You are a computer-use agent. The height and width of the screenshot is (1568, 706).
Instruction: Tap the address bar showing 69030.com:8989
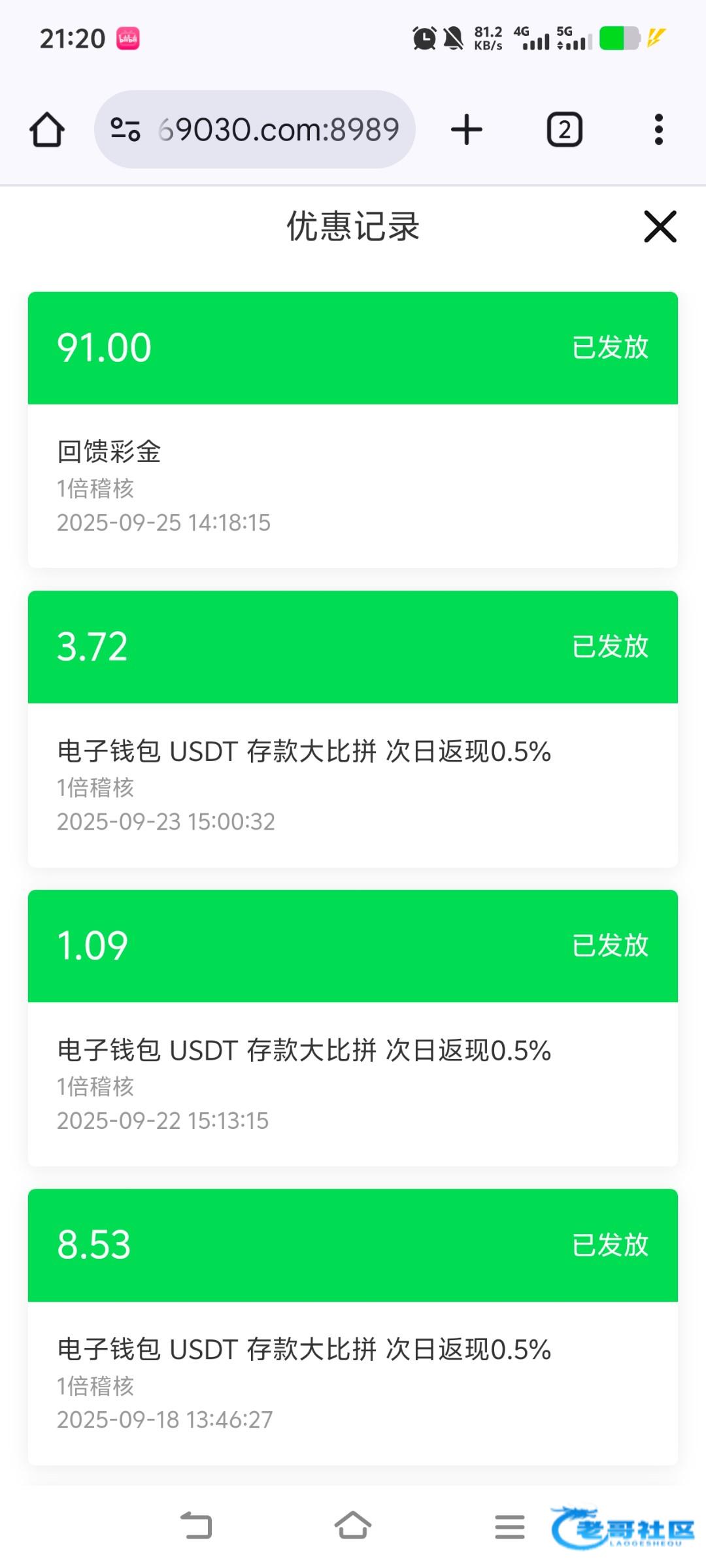[x=278, y=129]
